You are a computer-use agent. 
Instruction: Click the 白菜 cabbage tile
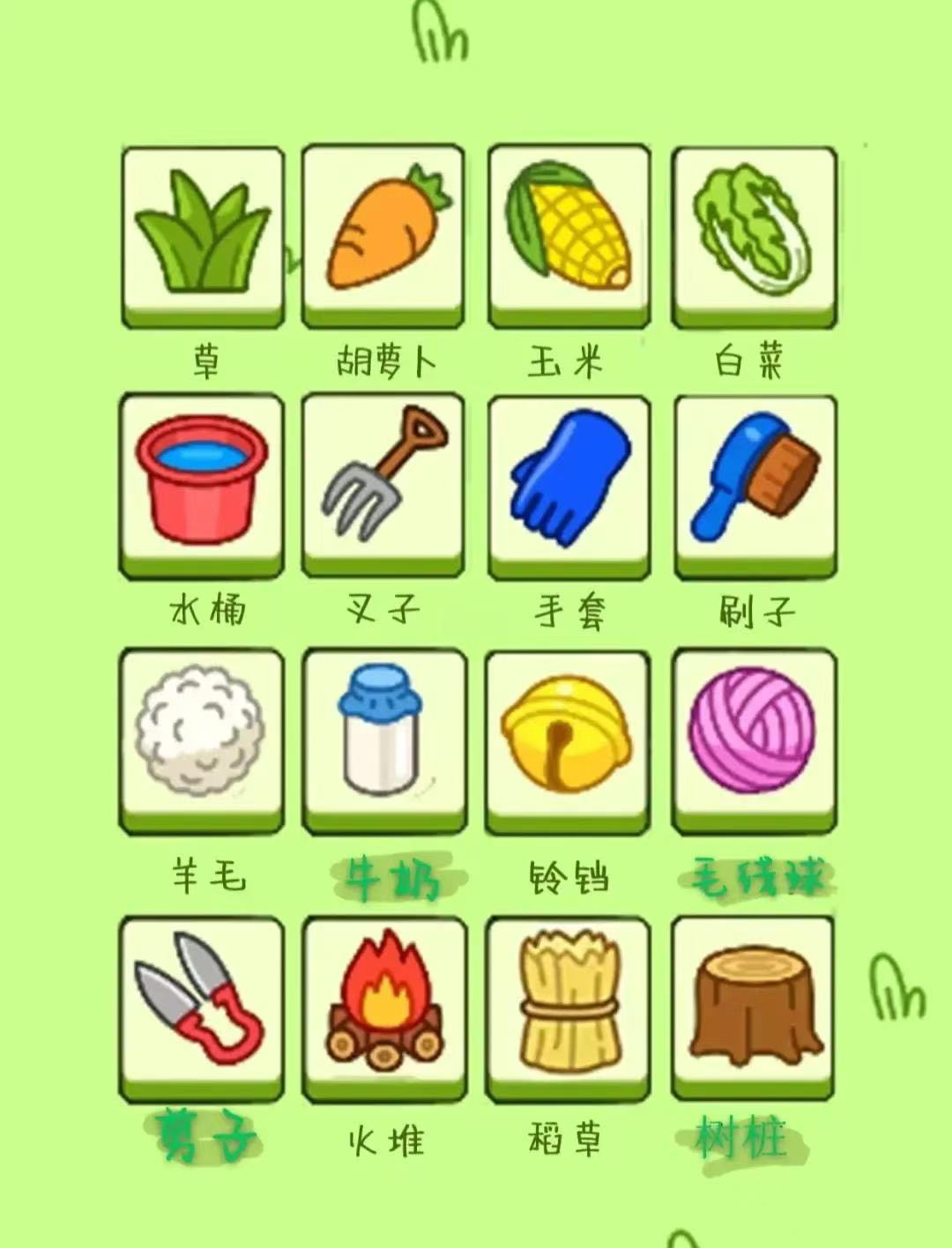pos(754,234)
